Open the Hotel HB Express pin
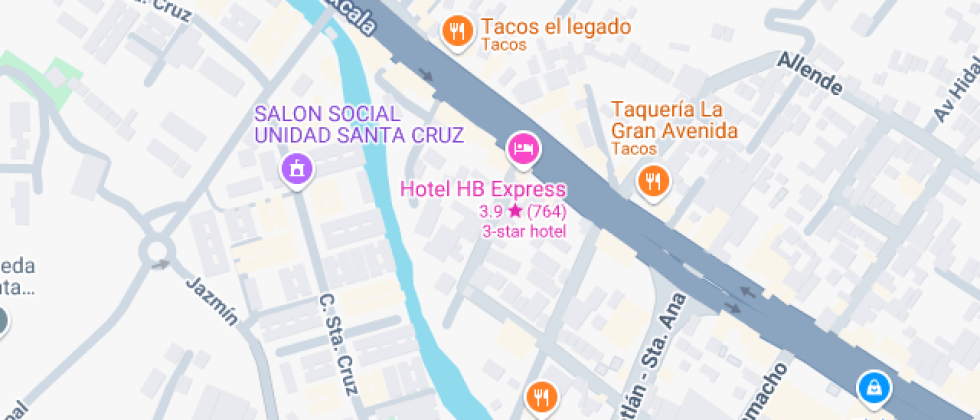980x420 pixels. (x=523, y=150)
